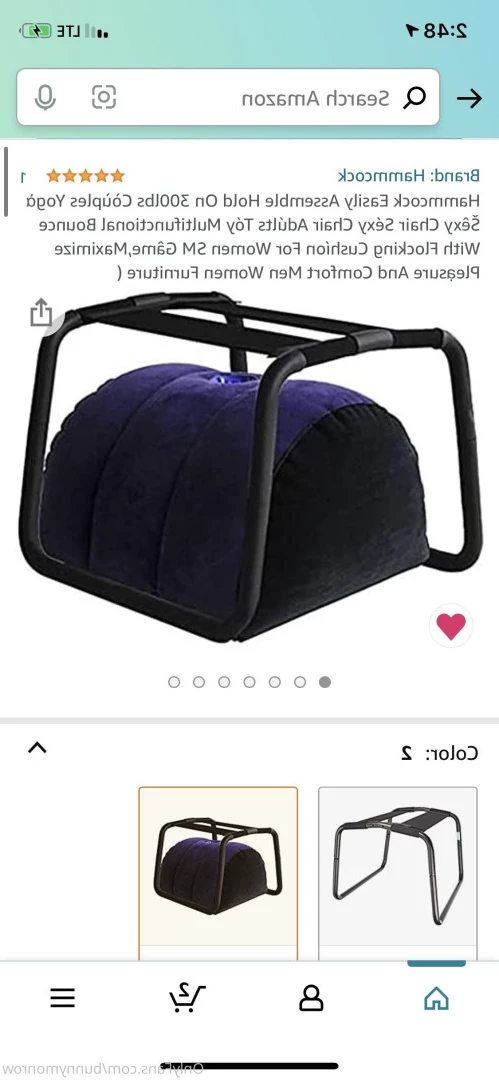
Task: Open the account profile tab
Action: [x=311, y=997]
